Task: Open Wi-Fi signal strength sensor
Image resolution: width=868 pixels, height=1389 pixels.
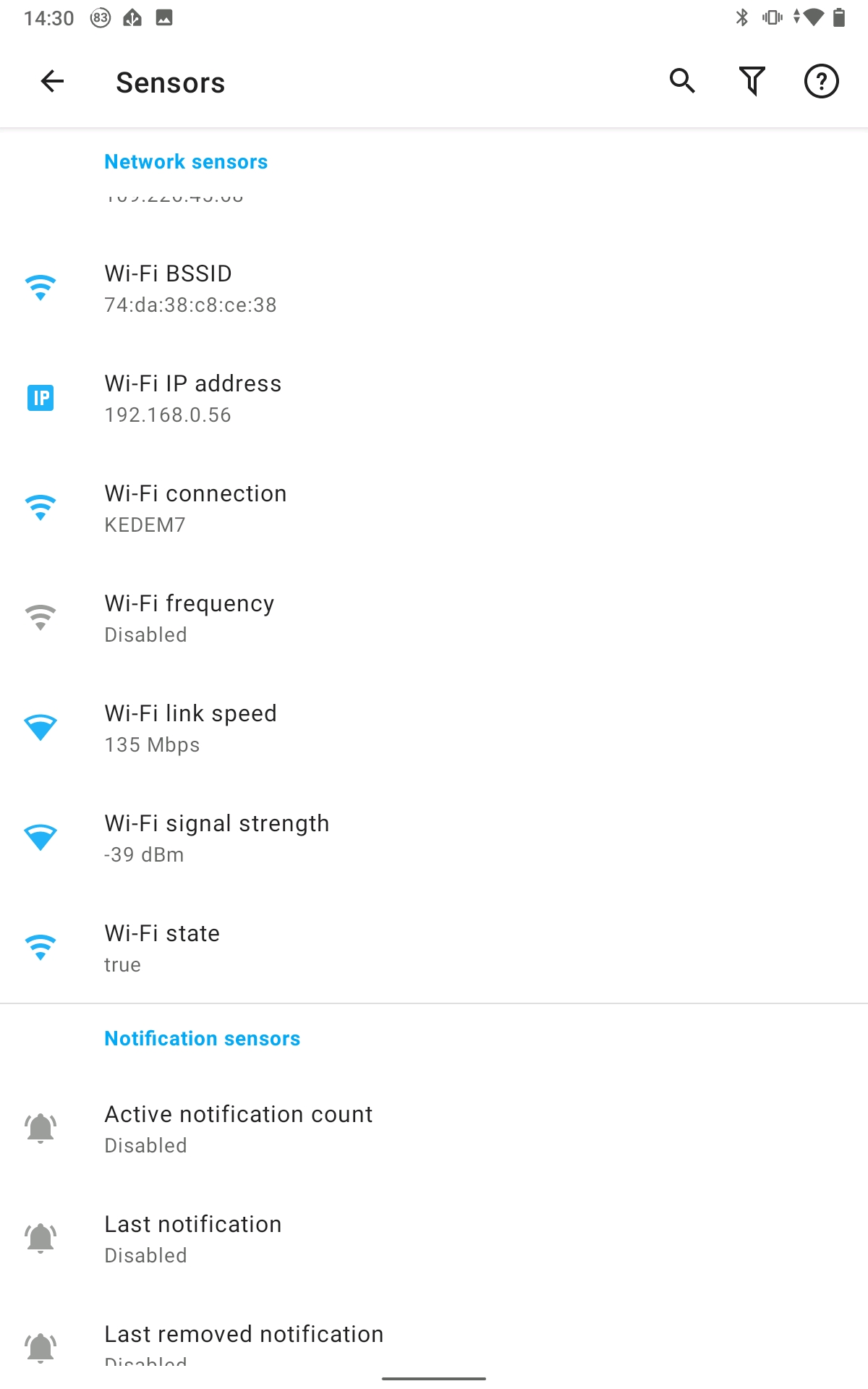Action: click(x=434, y=838)
